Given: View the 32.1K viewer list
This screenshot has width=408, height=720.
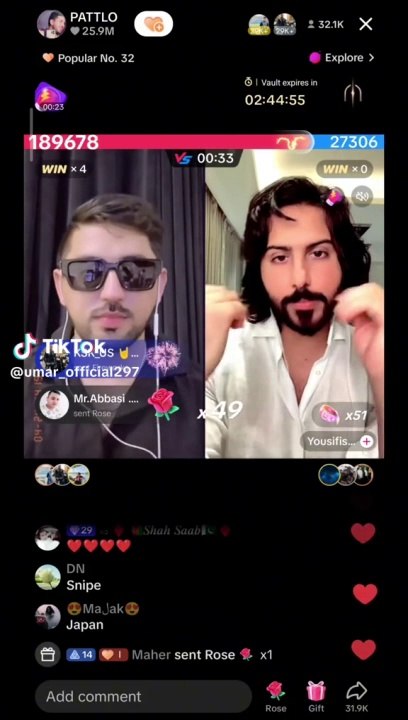Looking at the screenshot, I should point(325,24).
